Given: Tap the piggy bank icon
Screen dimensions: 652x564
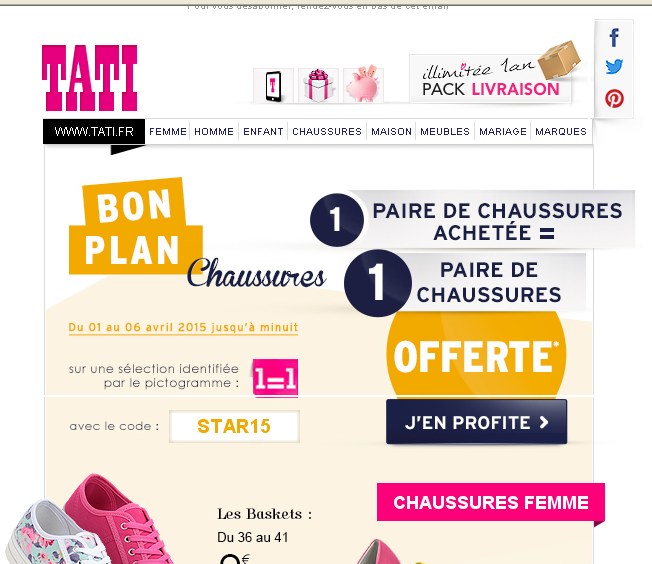Looking at the screenshot, I should pyautogui.click(x=363, y=86).
